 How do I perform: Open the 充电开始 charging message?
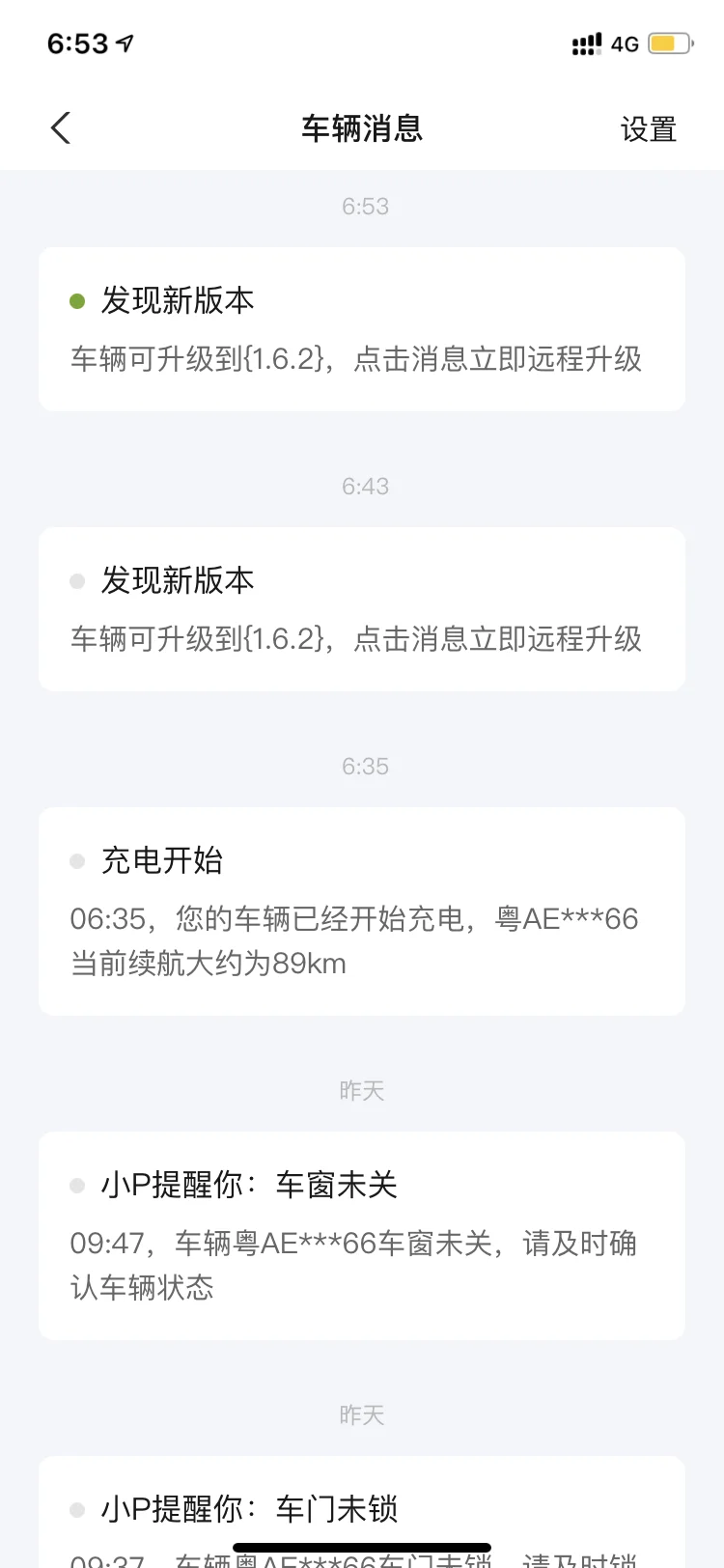[x=362, y=911]
